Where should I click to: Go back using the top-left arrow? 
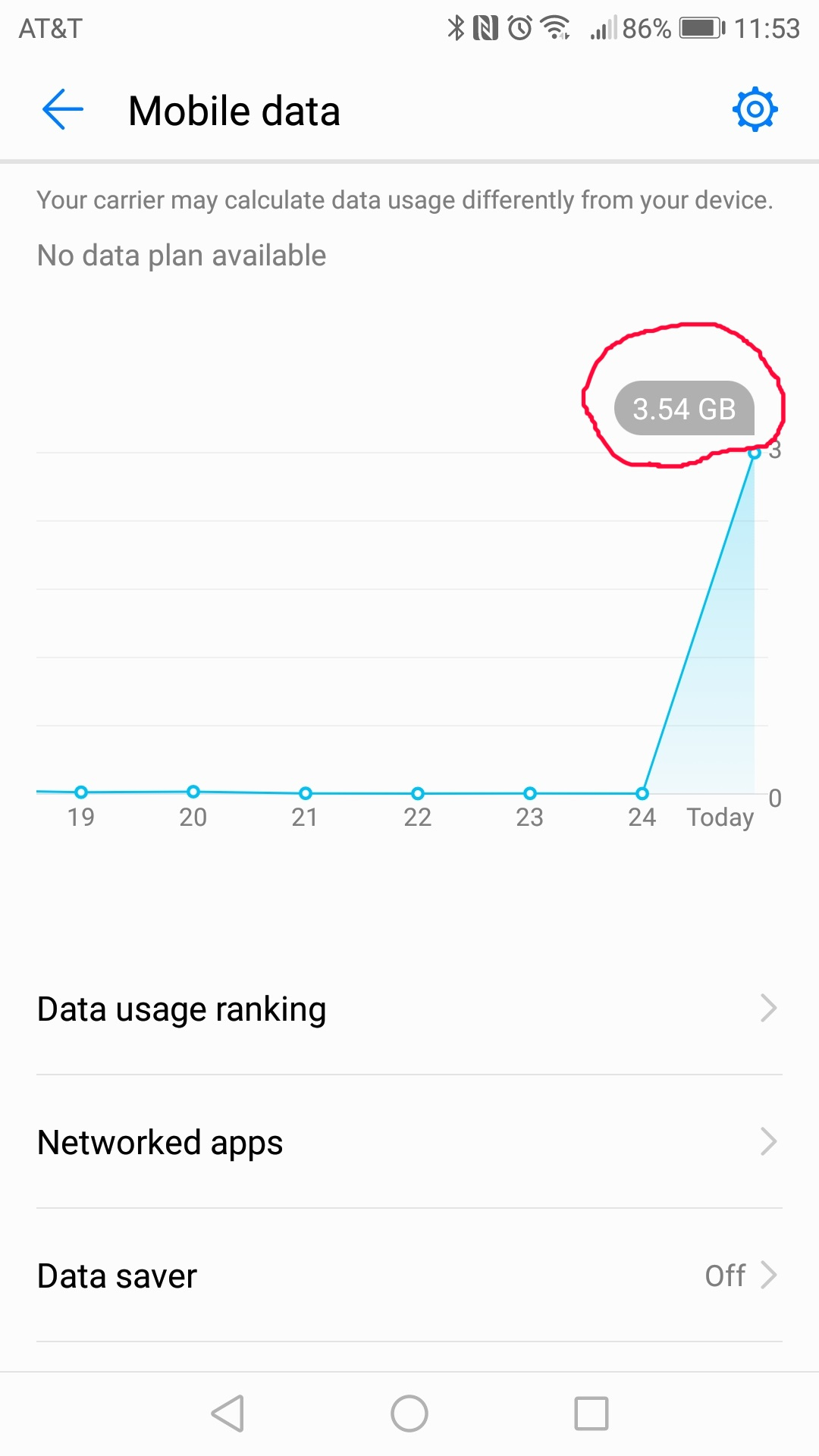pos(62,110)
